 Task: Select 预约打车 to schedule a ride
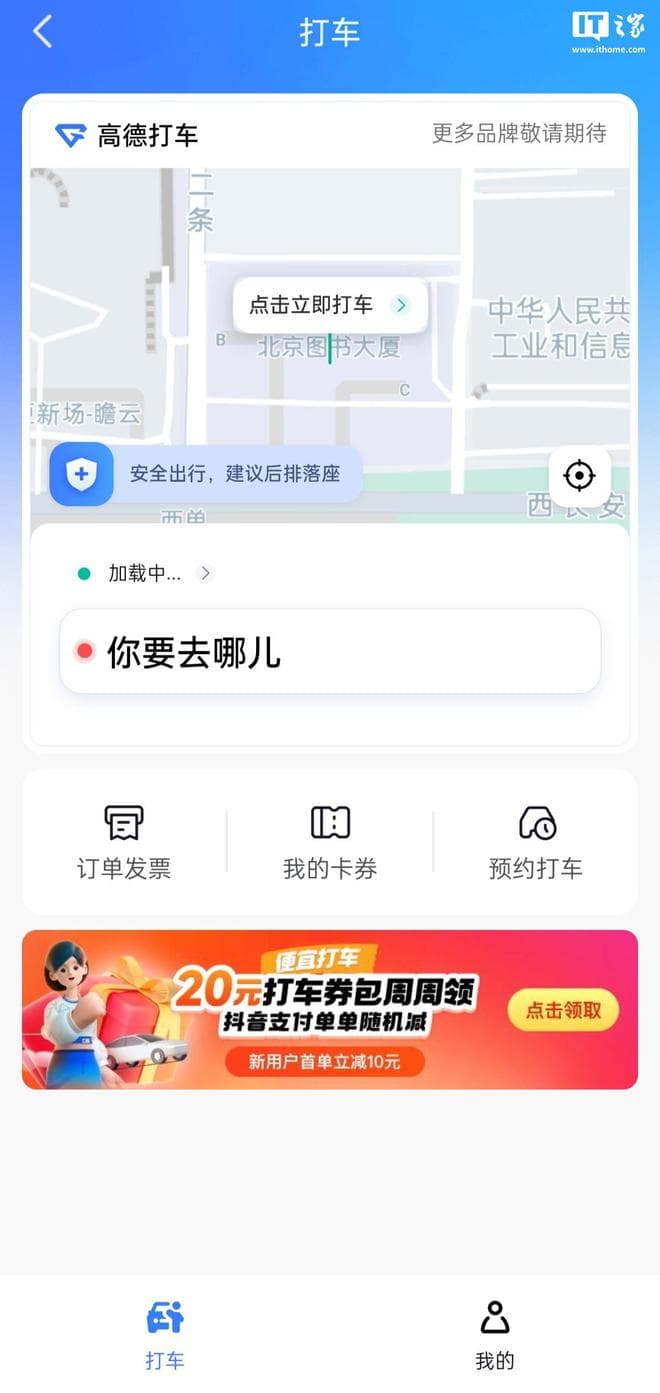535,842
